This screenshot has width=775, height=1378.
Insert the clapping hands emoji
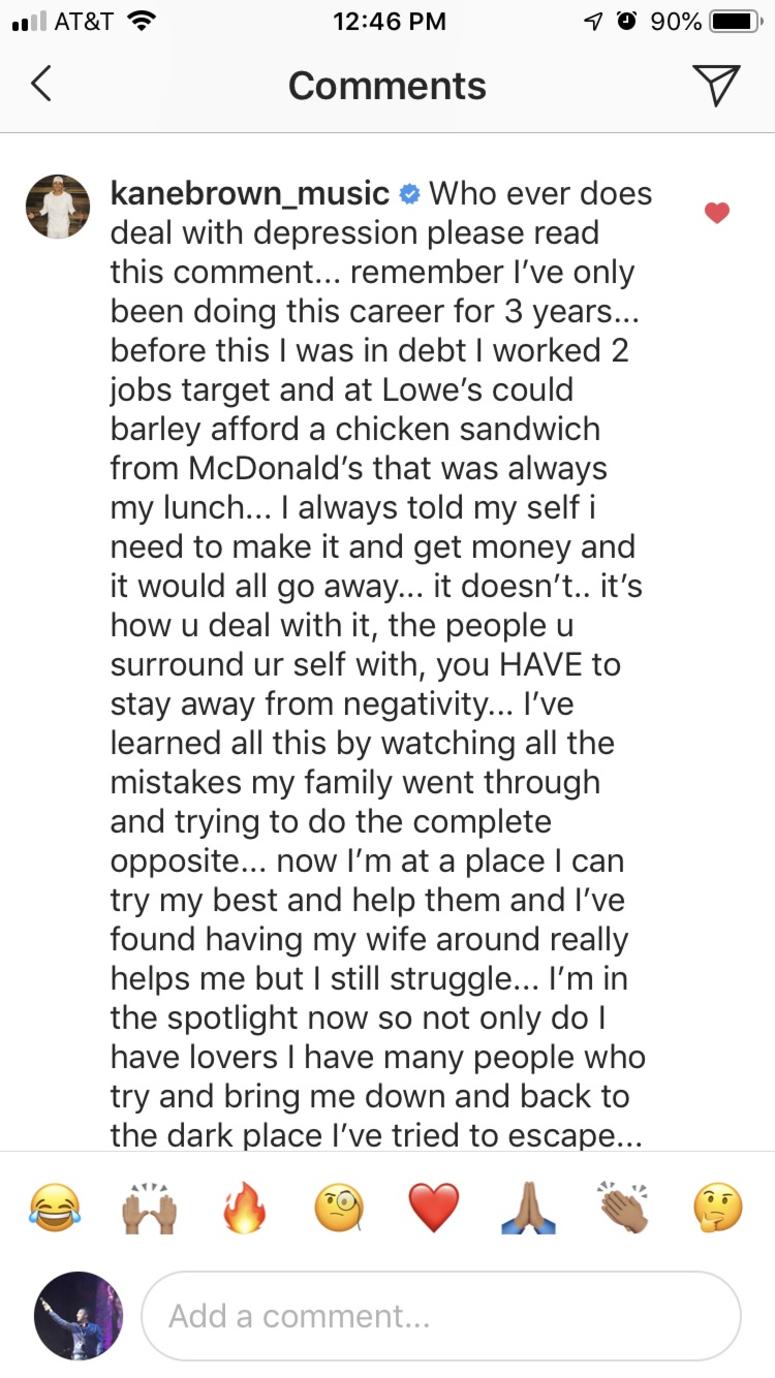click(x=622, y=1207)
